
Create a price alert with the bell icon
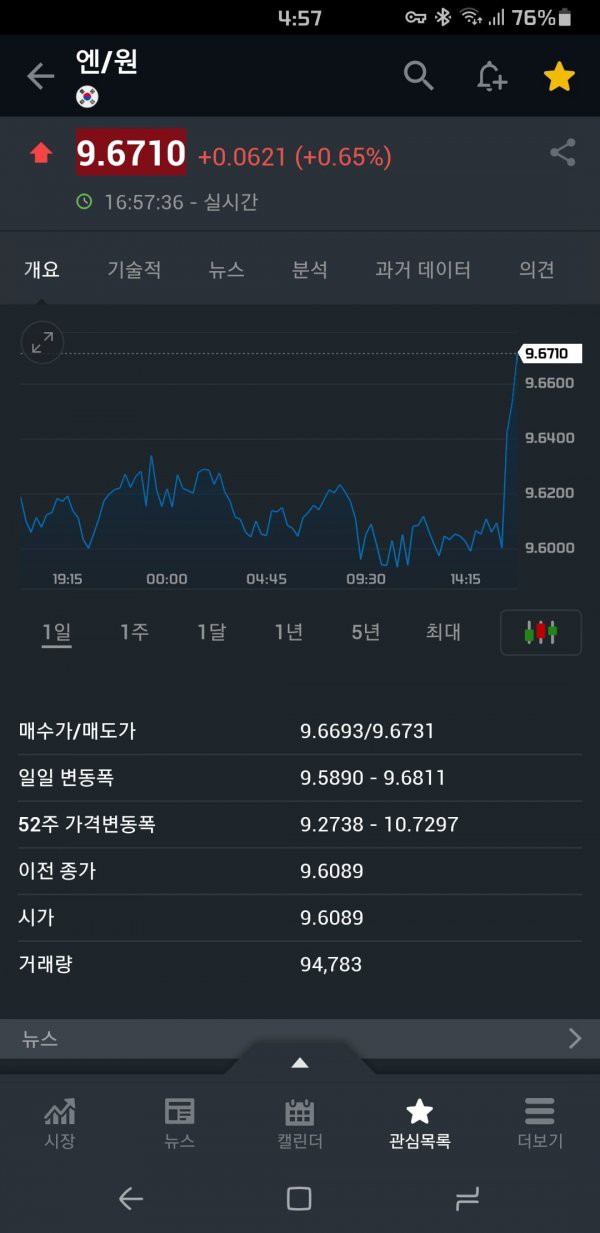click(490, 76)
